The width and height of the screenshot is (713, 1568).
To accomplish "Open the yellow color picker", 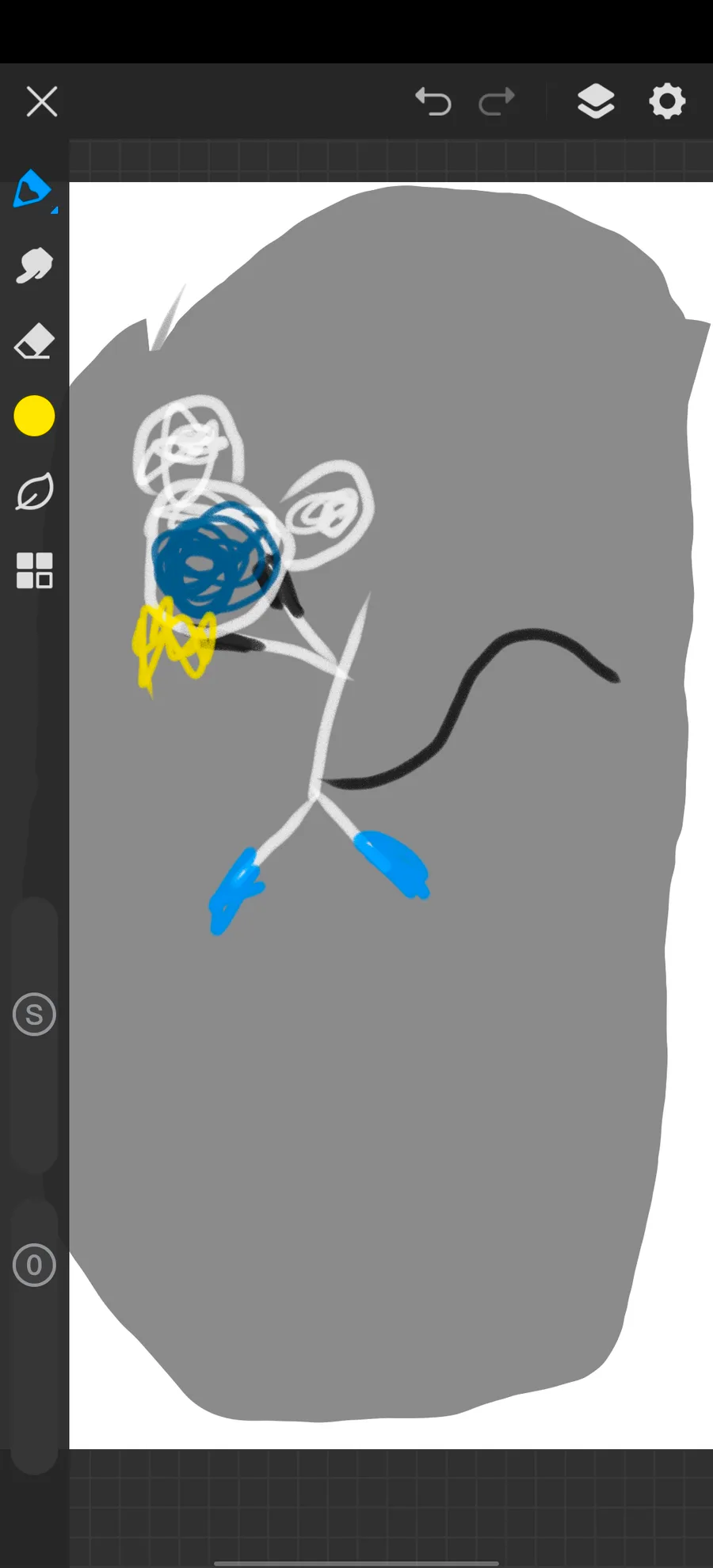I will click(x=34, y=416).
